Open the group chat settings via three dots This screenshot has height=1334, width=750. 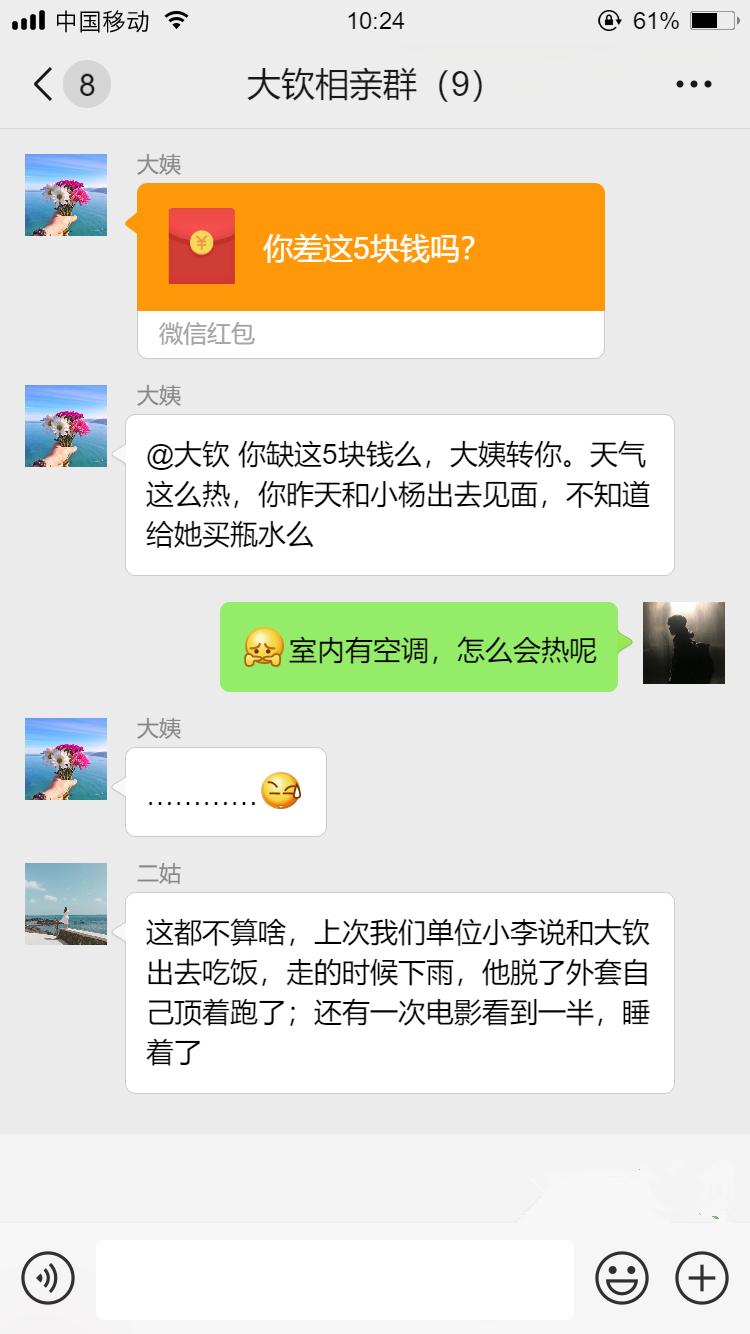[693, 85]
